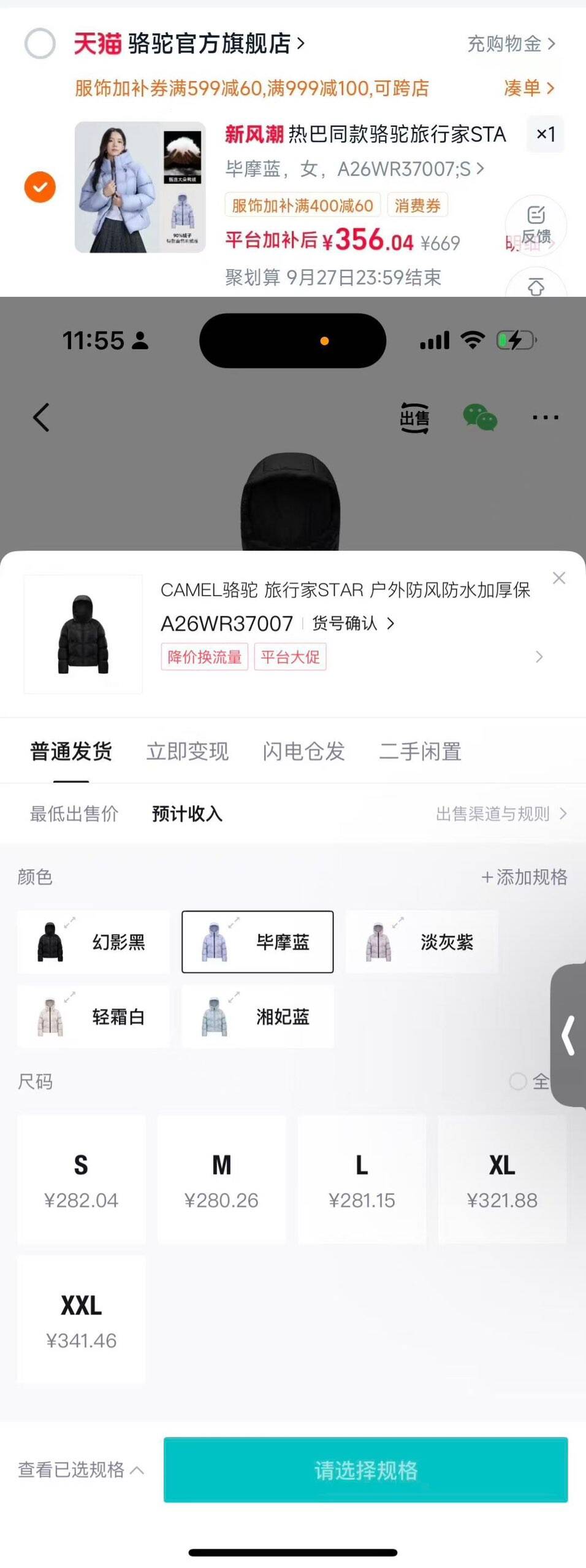Show 最低出售价 instead of 预计收入
Viewport: 586px width, 1568px height.
(74, 813)
